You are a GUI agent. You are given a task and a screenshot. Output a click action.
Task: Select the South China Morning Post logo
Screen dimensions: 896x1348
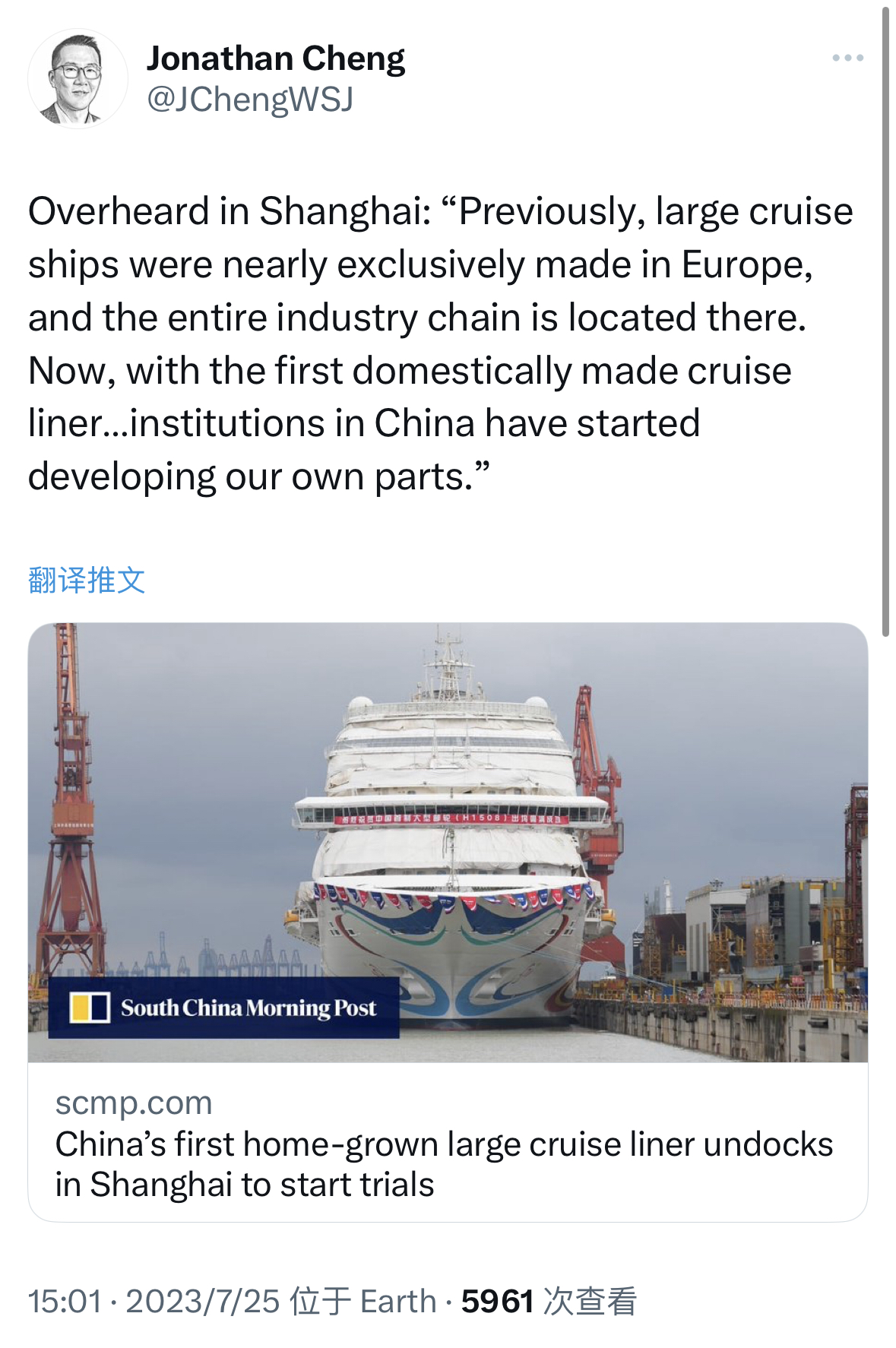coord(223,1010)
